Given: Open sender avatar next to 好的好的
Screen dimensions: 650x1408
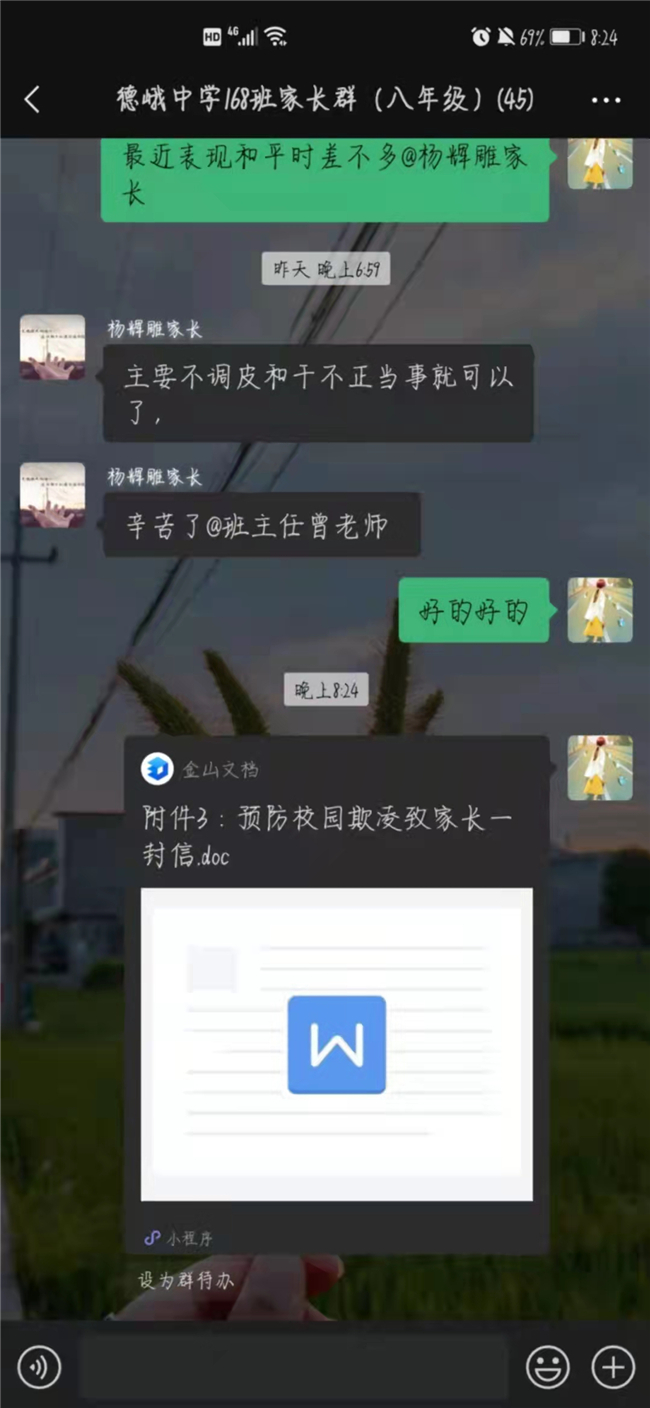Looking at the screenshot, I should (x=600, y=610).
